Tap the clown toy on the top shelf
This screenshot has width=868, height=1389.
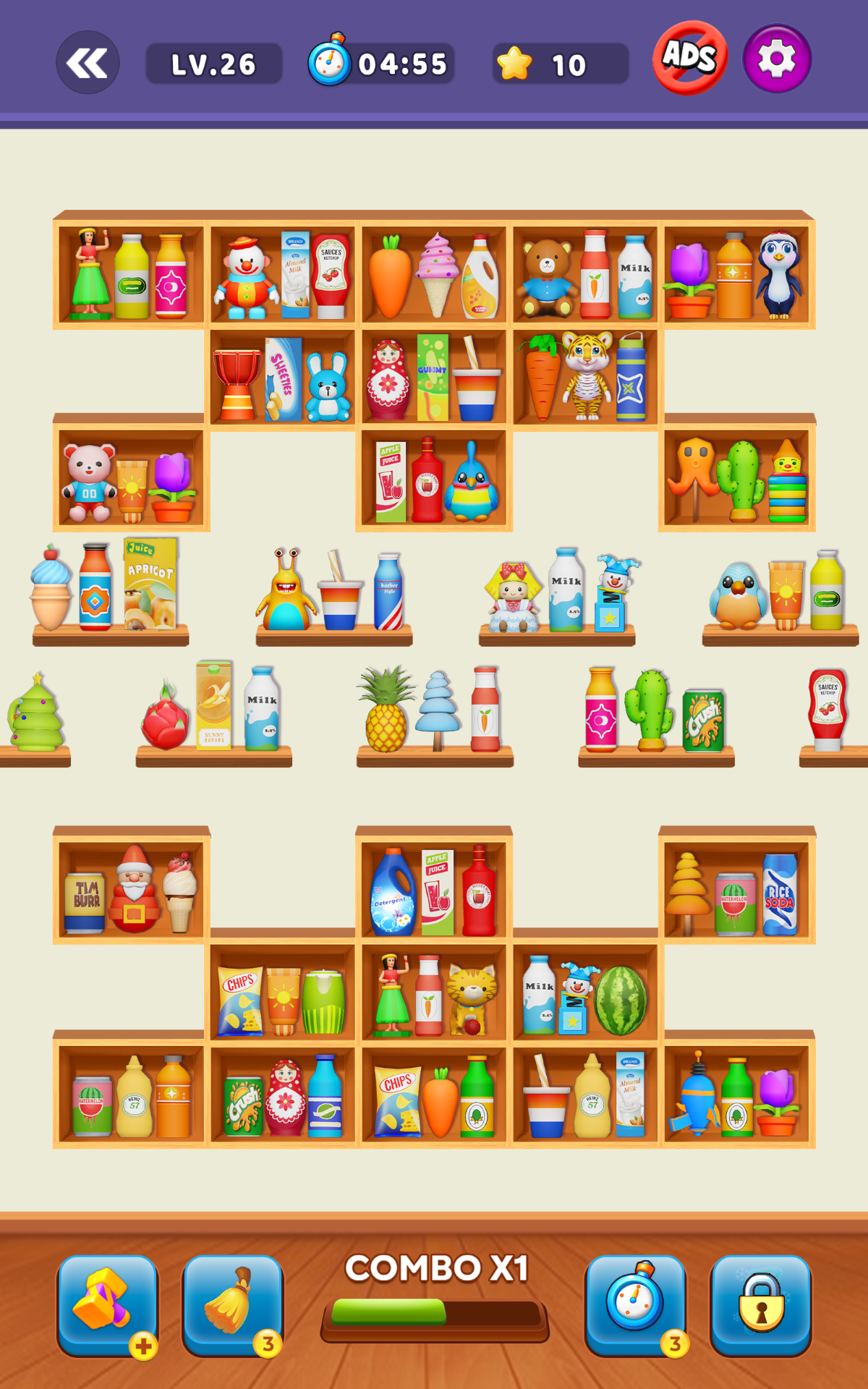point(246,279)
